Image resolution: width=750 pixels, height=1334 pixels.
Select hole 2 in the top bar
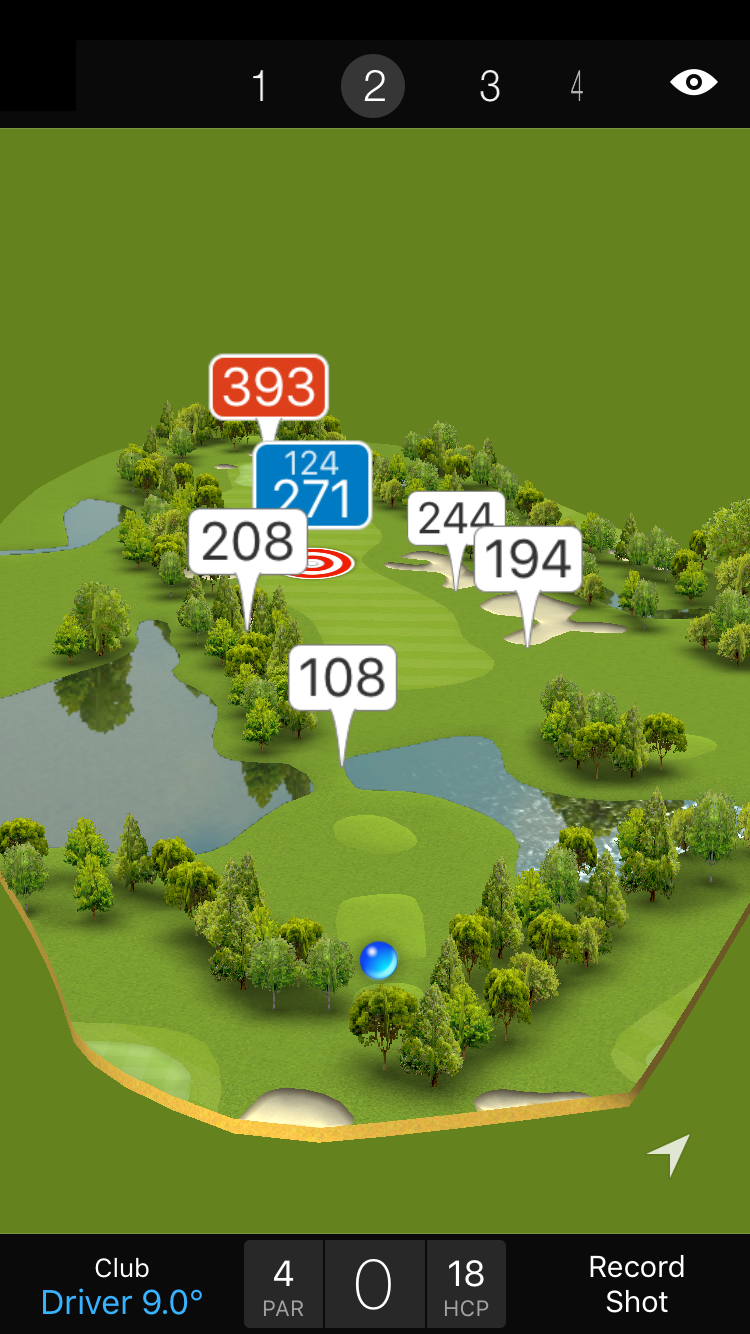373,87
